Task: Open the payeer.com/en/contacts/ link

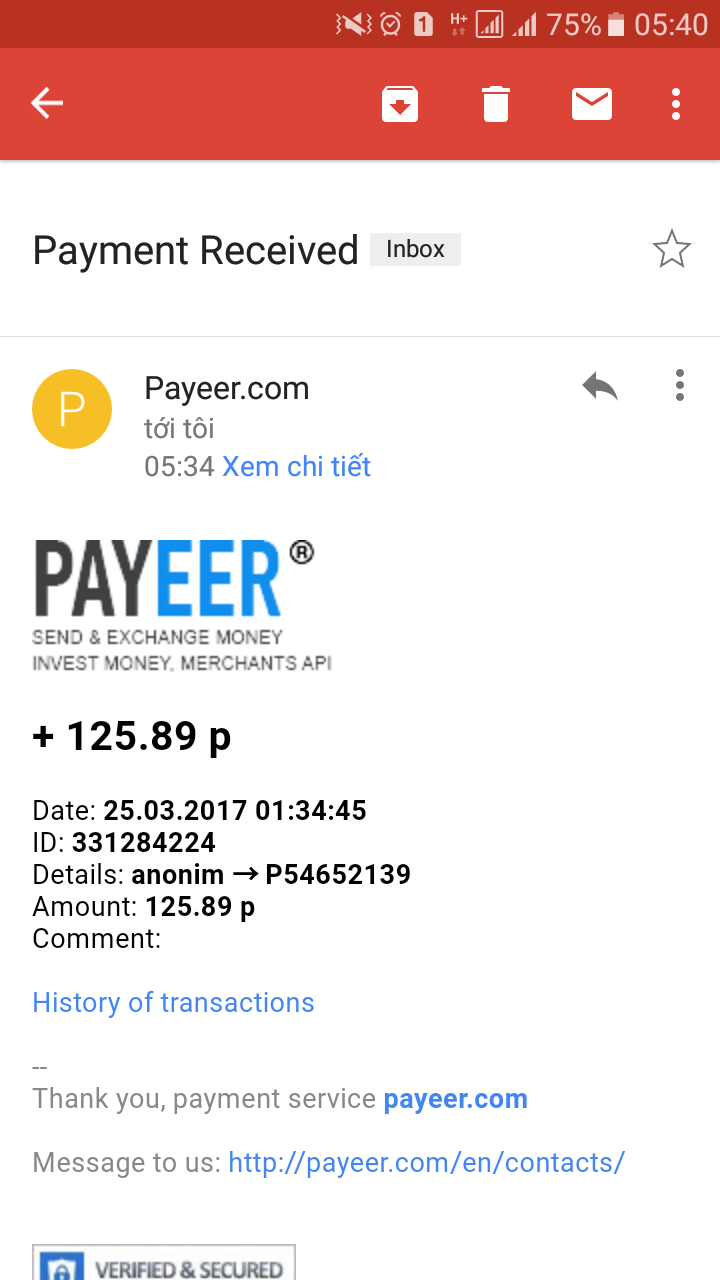Action: pyautogui.click(x=426, y=1163)
